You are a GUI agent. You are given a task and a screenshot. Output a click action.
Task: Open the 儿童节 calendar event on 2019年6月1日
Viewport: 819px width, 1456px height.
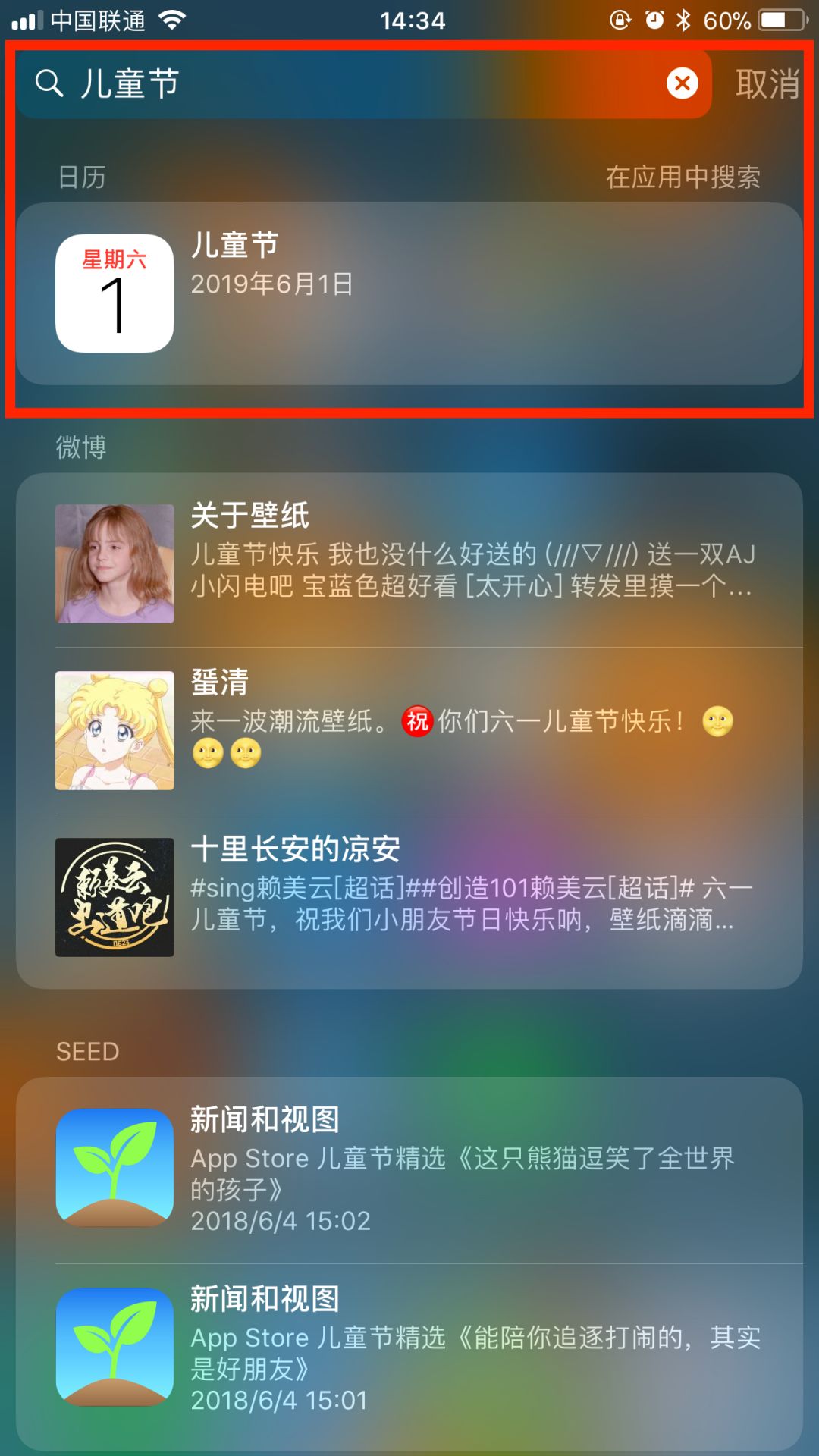[x=409, y=293]
